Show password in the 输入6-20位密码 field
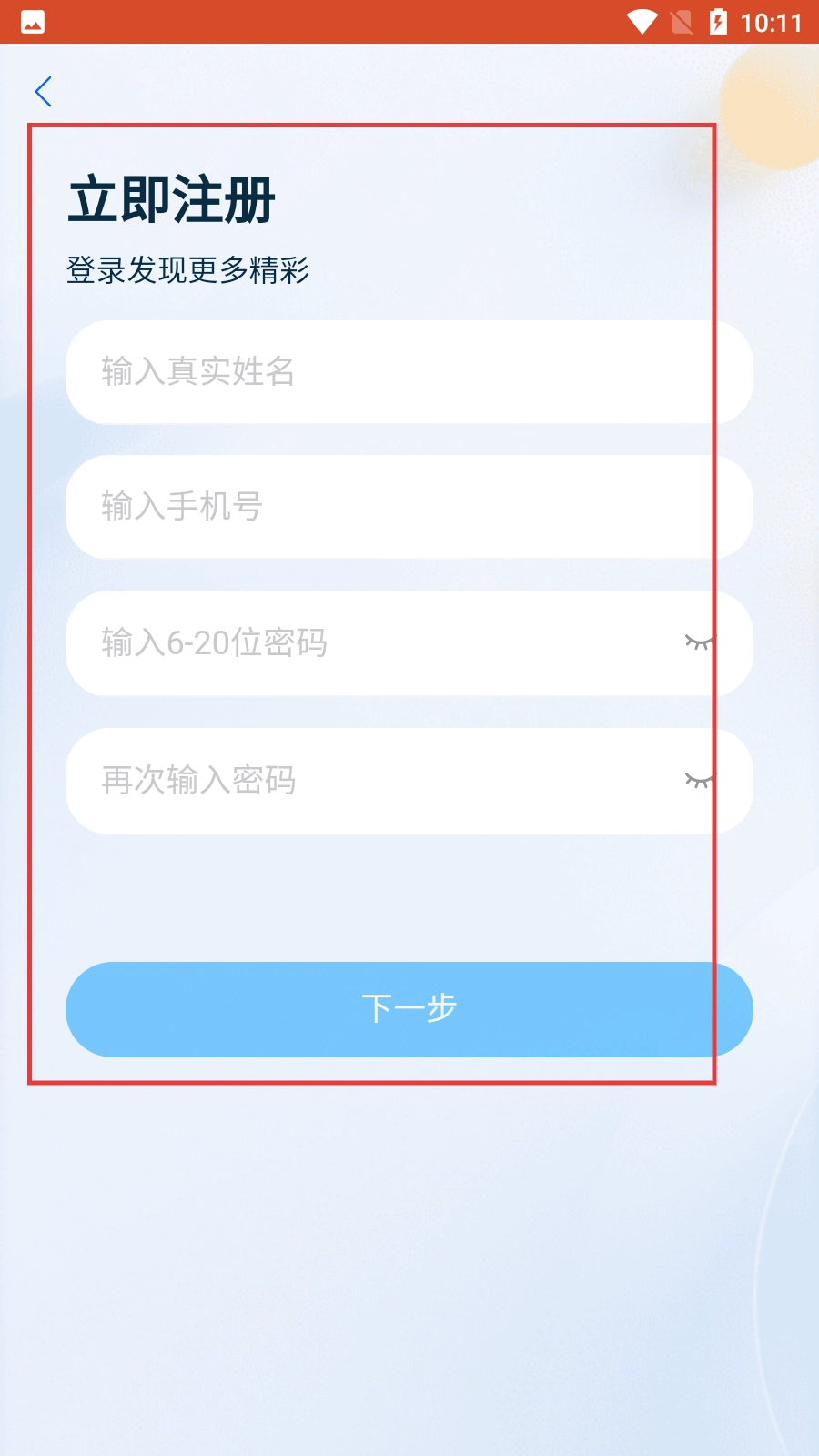The height and width of the screenshot is (1456, 819). [x=700, y=642]
